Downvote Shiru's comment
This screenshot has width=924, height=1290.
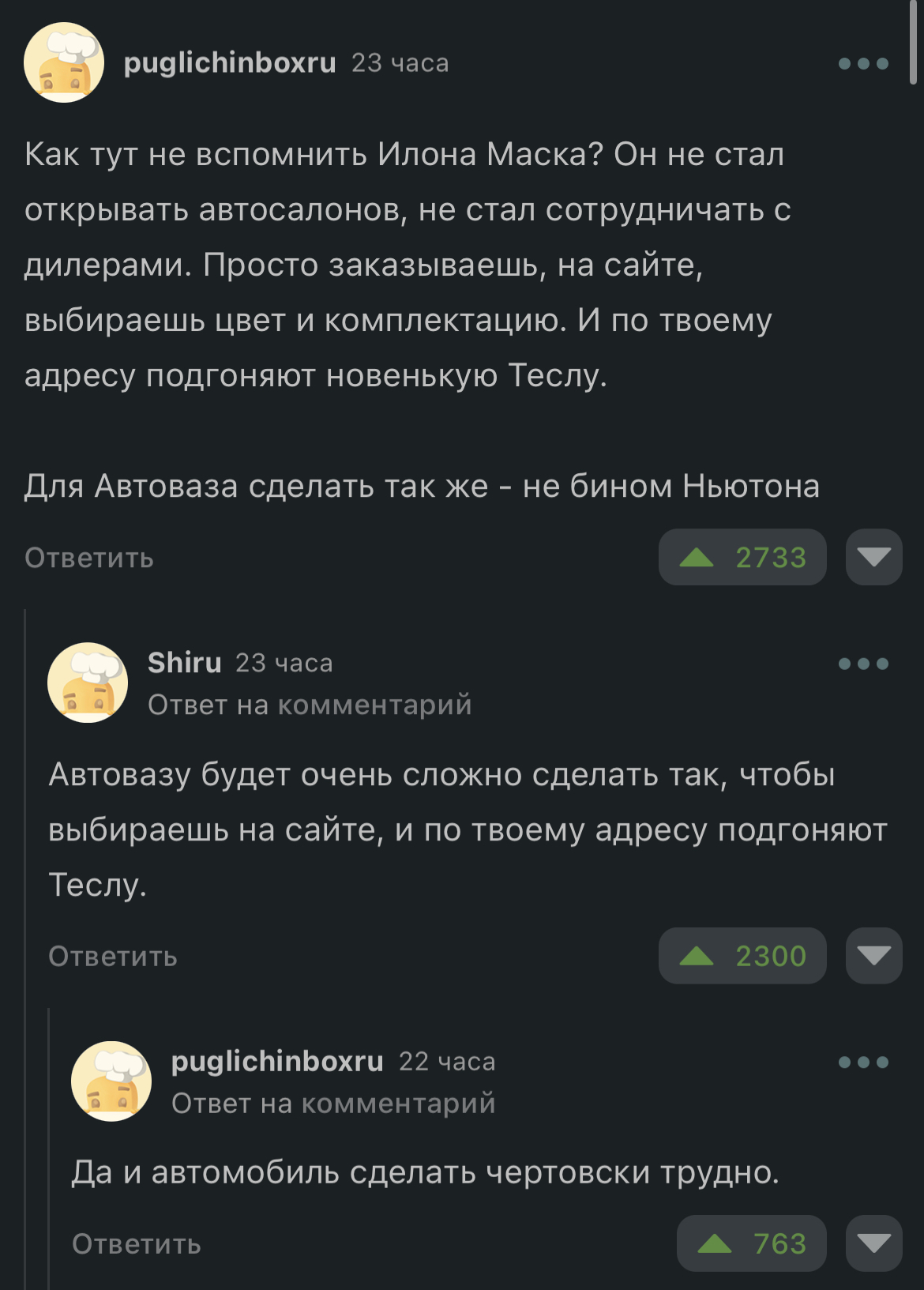pos(873,957)
